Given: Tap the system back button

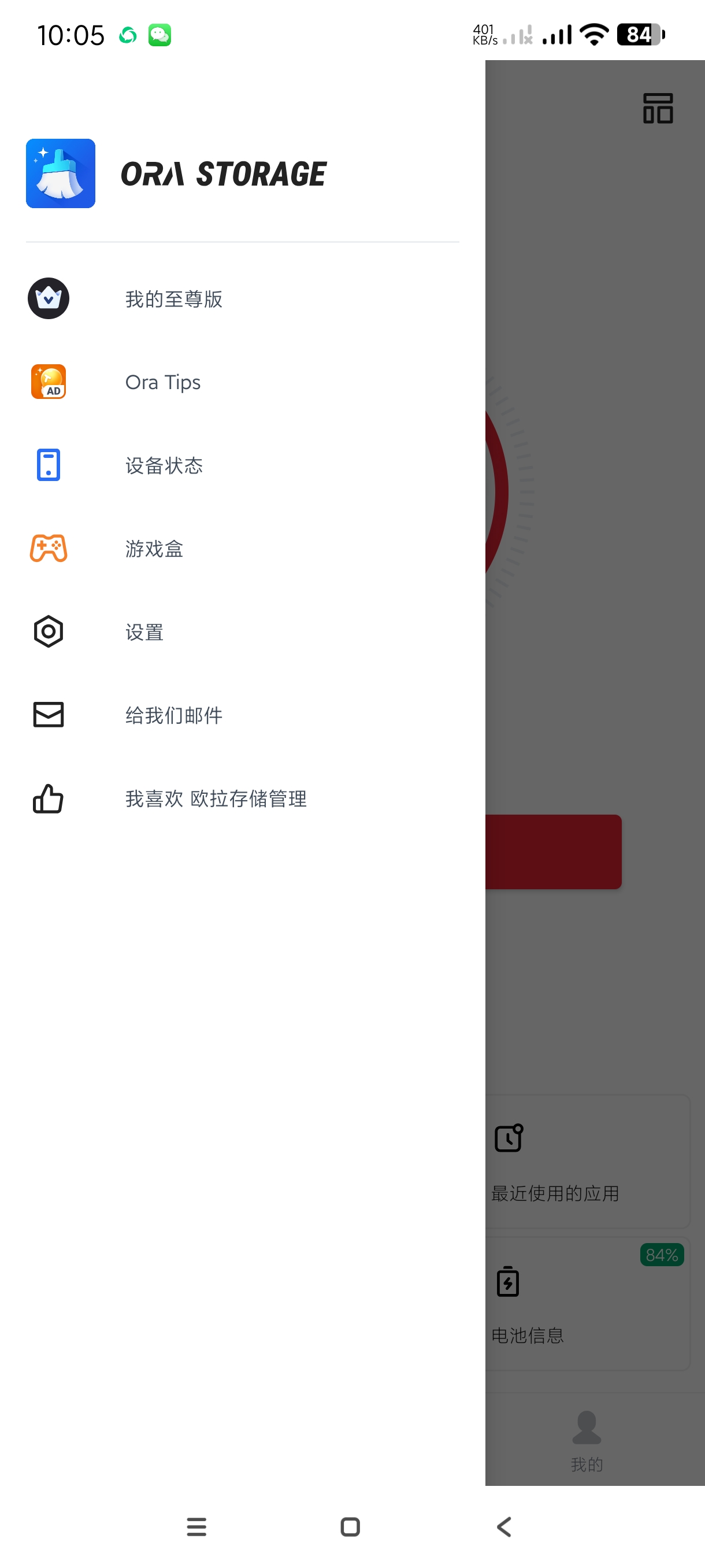Looking at the screenshot, I should [504, 1526].
